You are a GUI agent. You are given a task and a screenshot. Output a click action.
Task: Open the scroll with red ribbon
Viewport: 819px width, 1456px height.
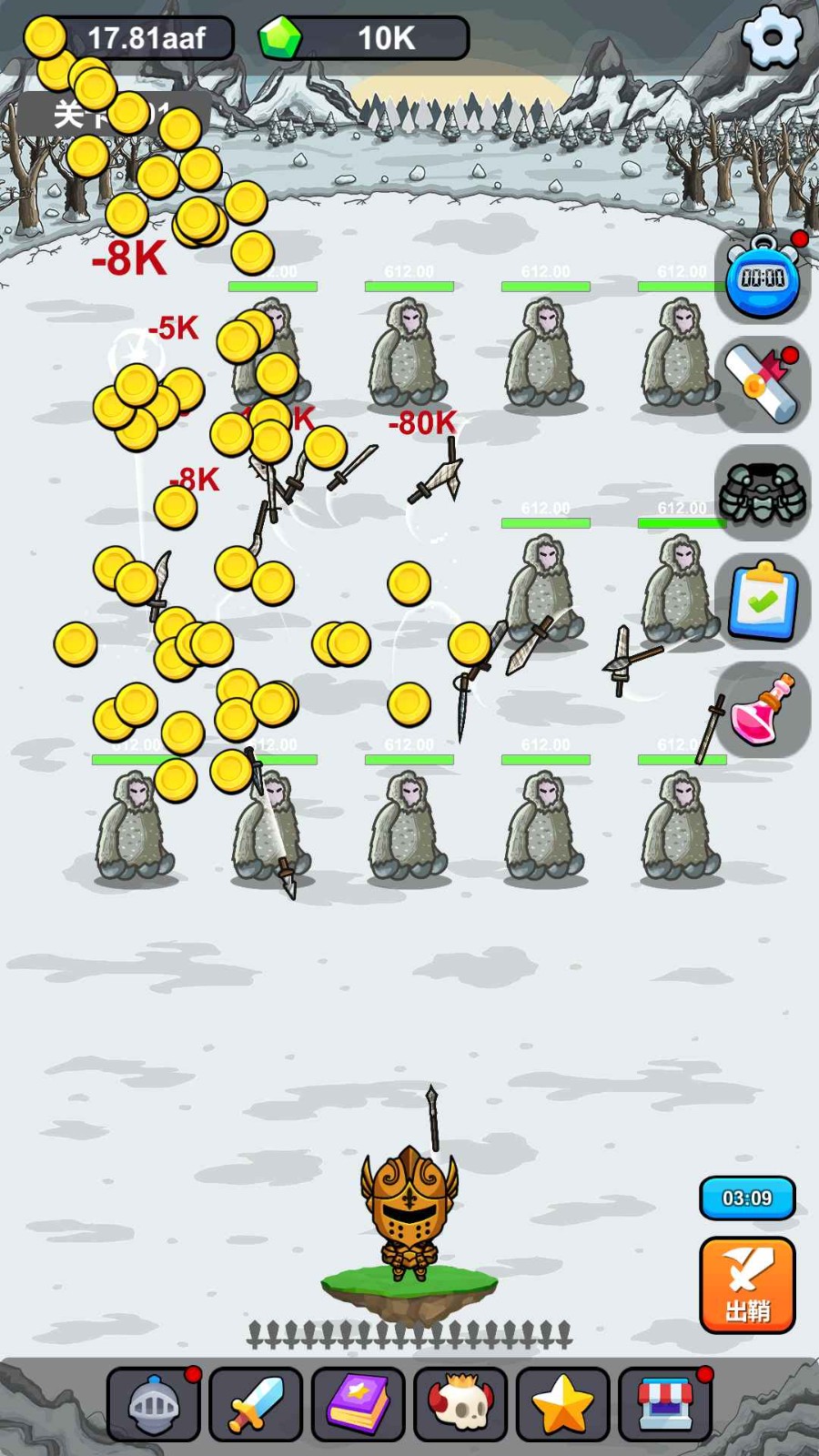763,385
